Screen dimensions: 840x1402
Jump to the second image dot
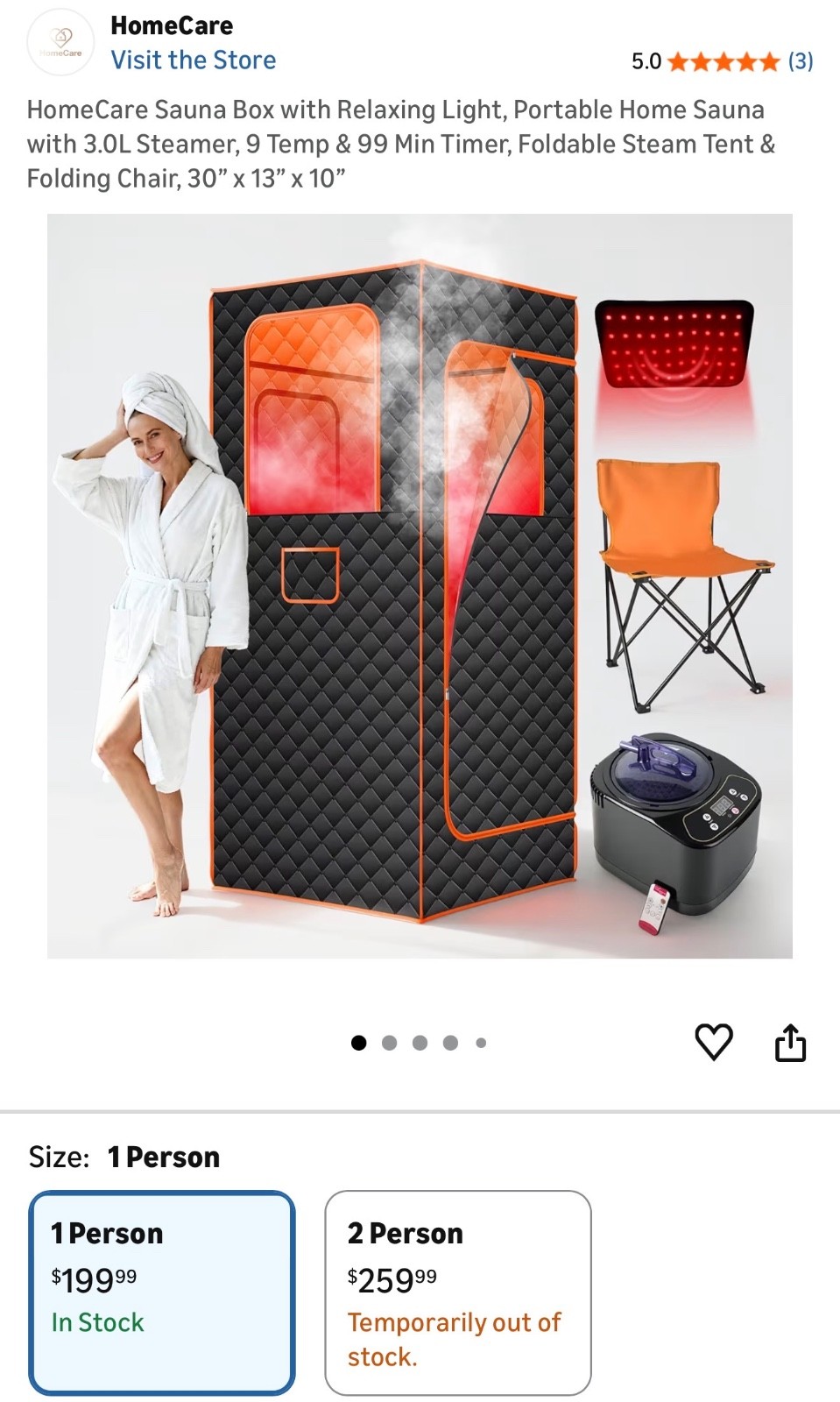coord(390,1043)
